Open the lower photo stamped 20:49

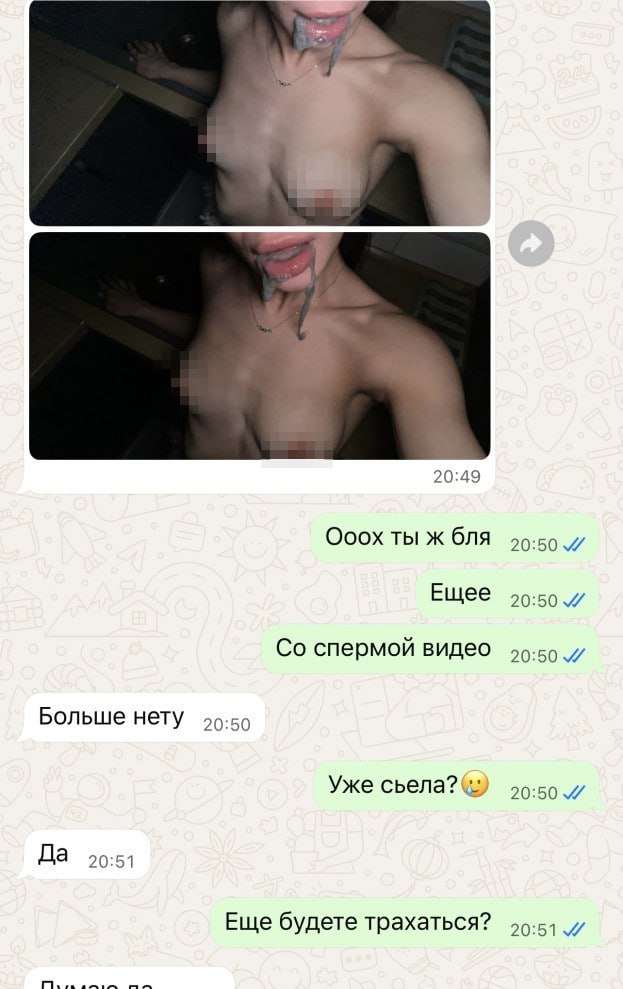(x=260, y=345)
